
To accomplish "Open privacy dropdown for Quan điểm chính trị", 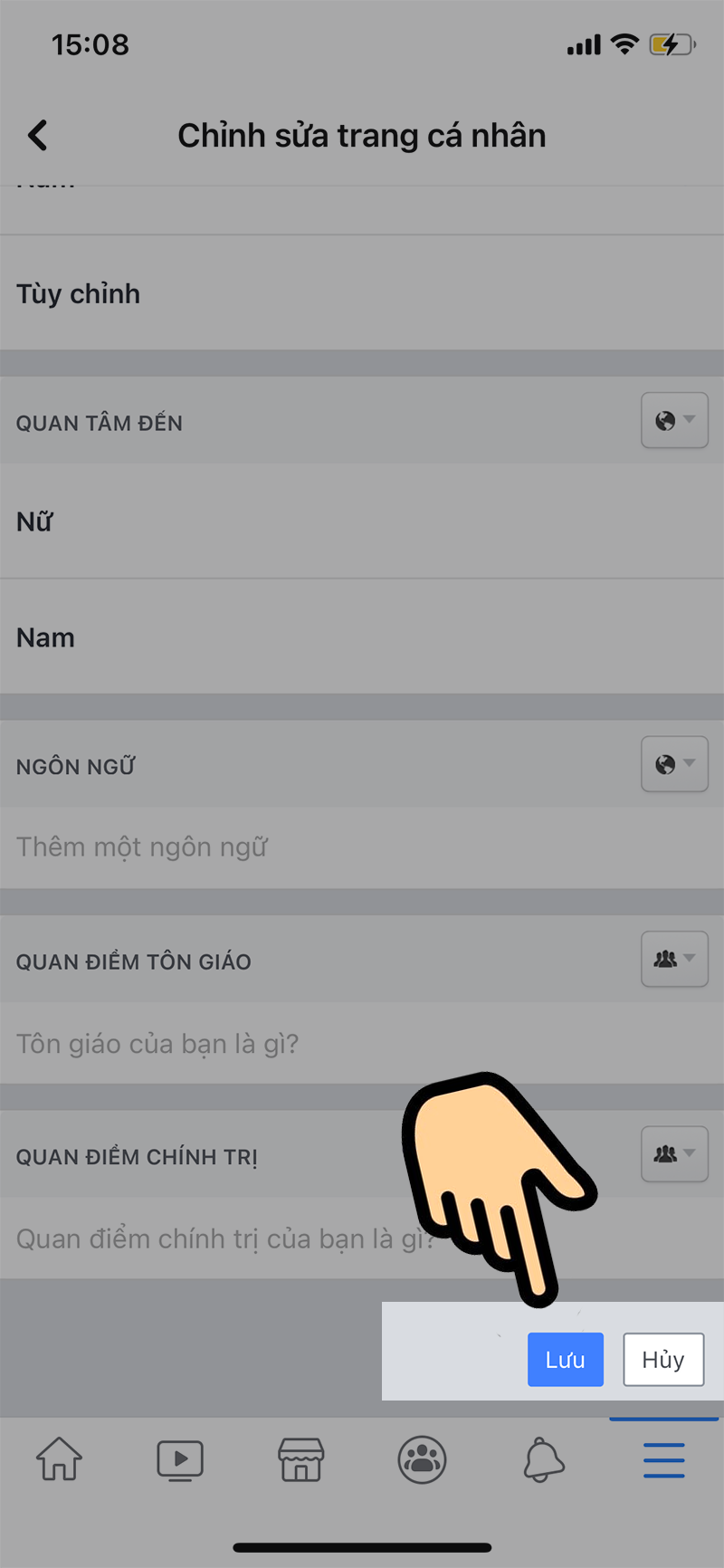I will [674, 1154].
